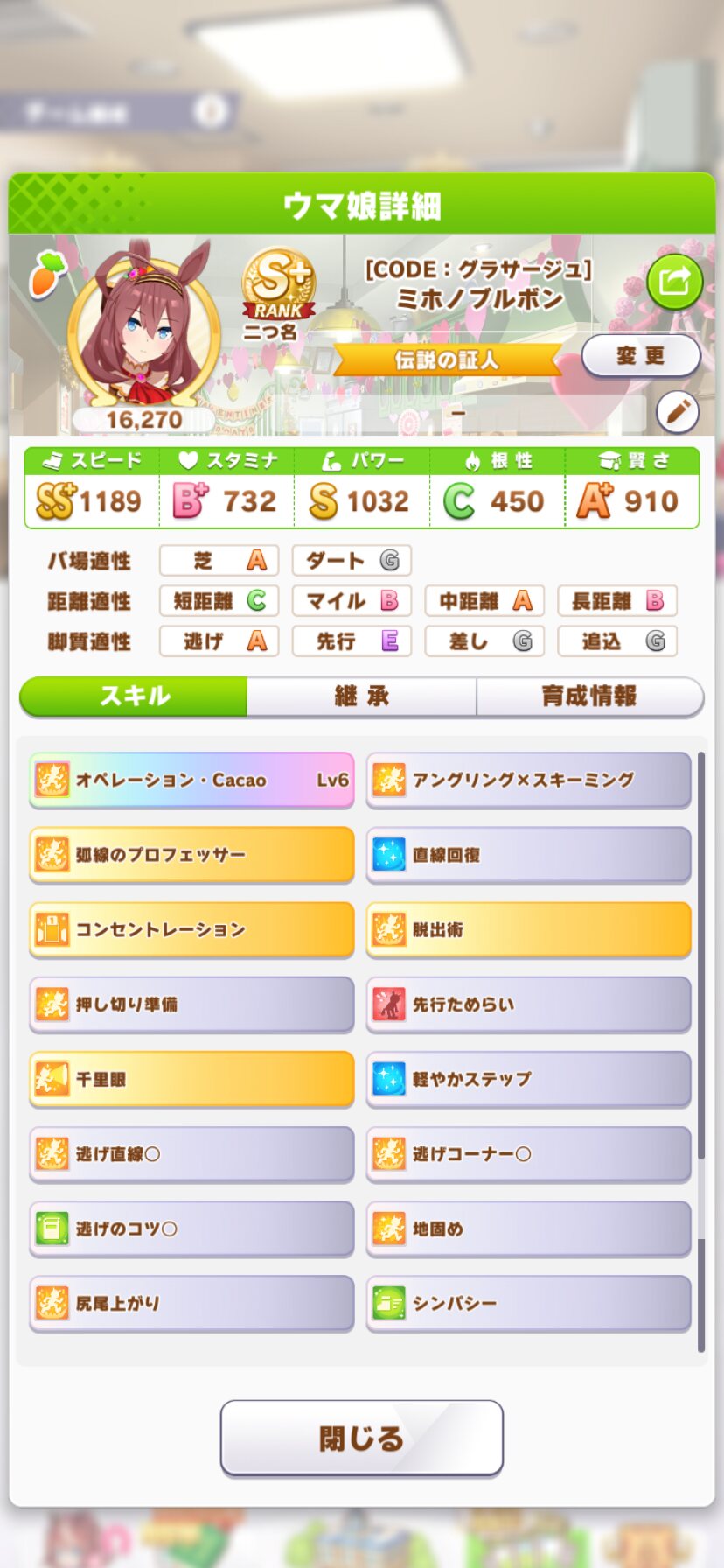Select the 千里眼 skill
The height and width of the screenshot is (1568, 724).
click(x=191, y=1079)
